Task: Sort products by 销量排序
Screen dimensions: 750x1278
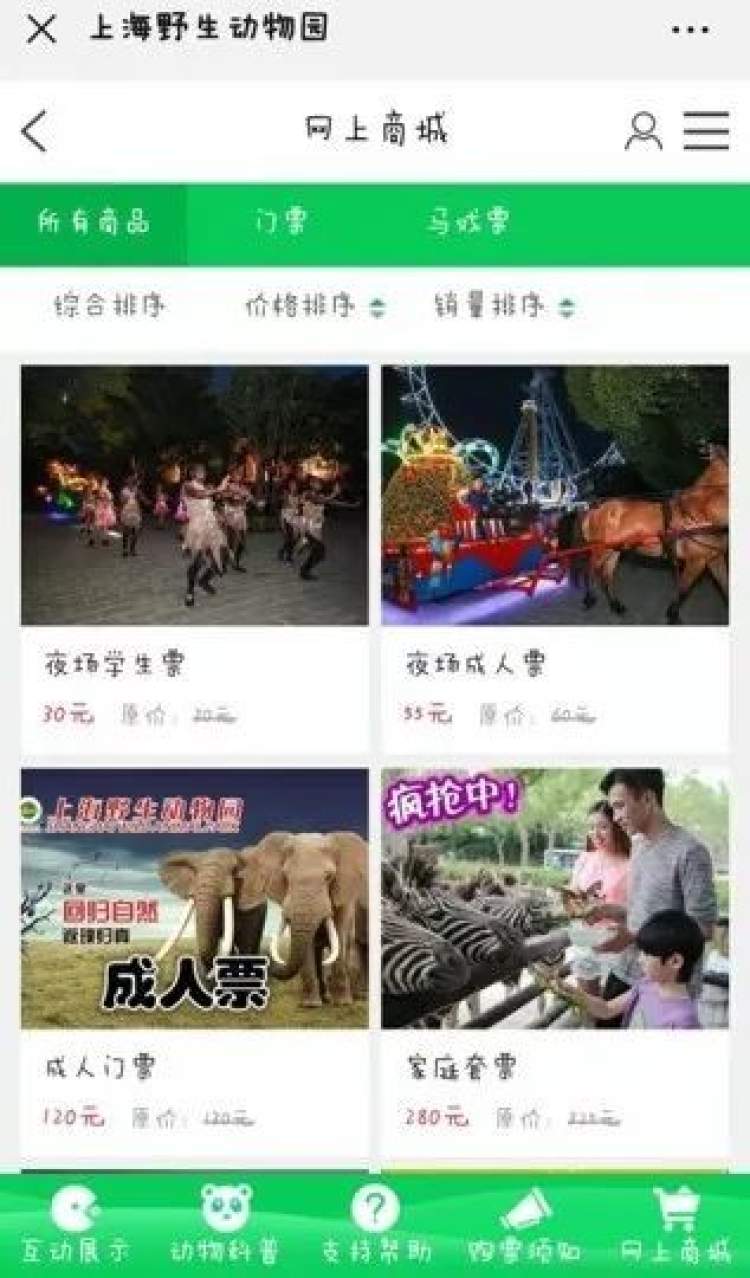Action: pyautogui.click(x=504, y=306)
